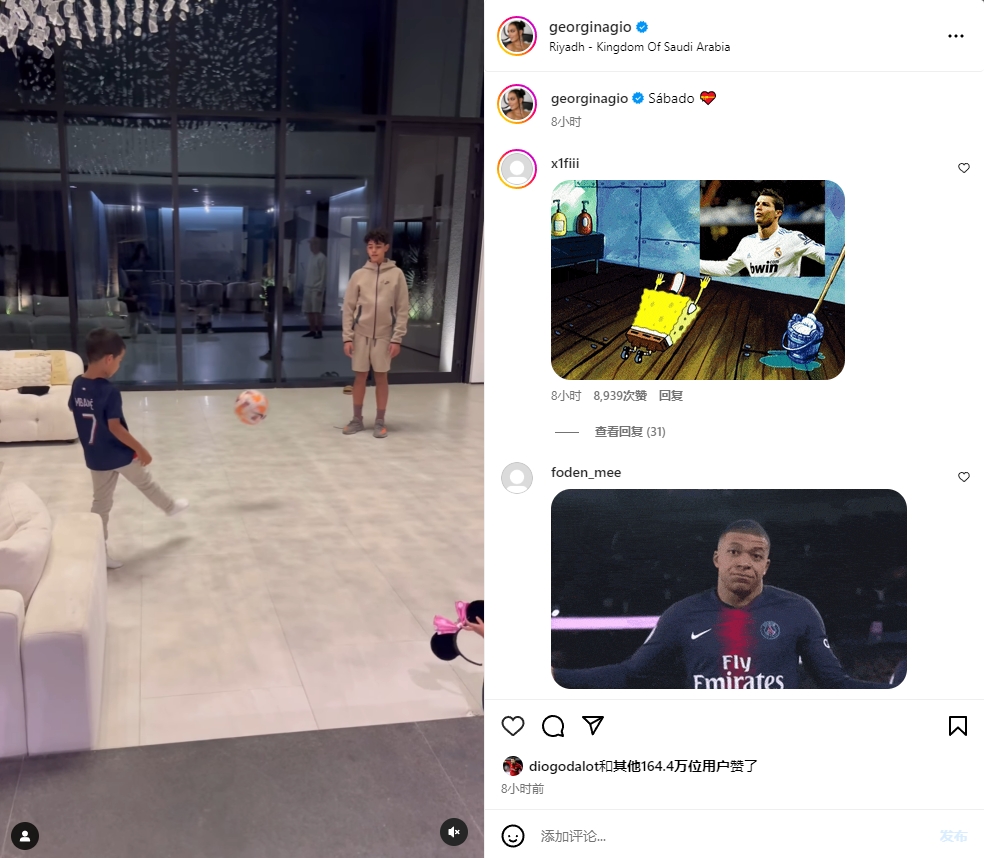The height and width of the screenshot is (858, 984).
Task: Like foden_mee's comment
Action: [964, 477]
